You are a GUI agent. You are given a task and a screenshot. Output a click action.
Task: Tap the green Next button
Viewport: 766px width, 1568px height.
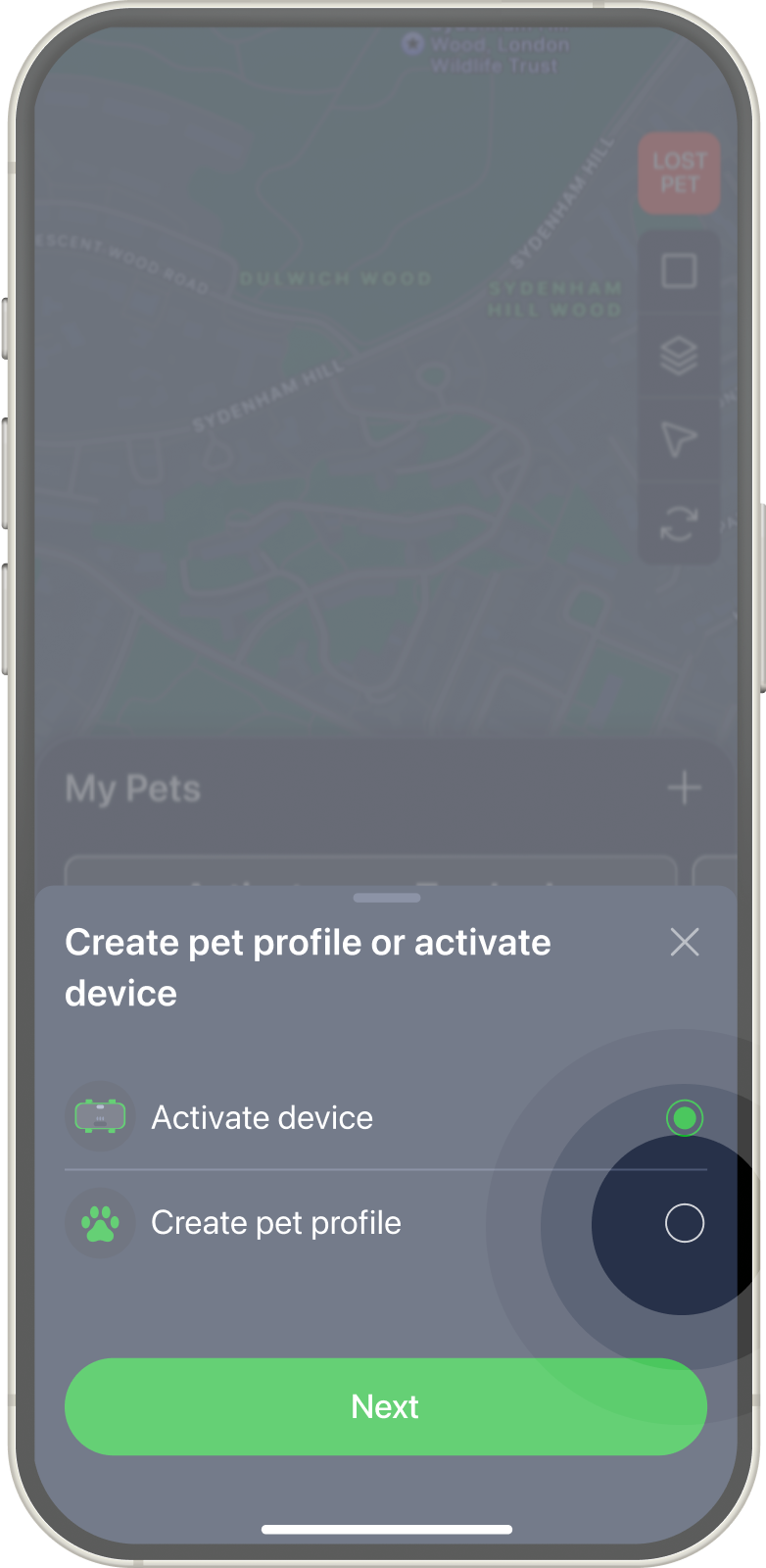(x=385, y=1406)
